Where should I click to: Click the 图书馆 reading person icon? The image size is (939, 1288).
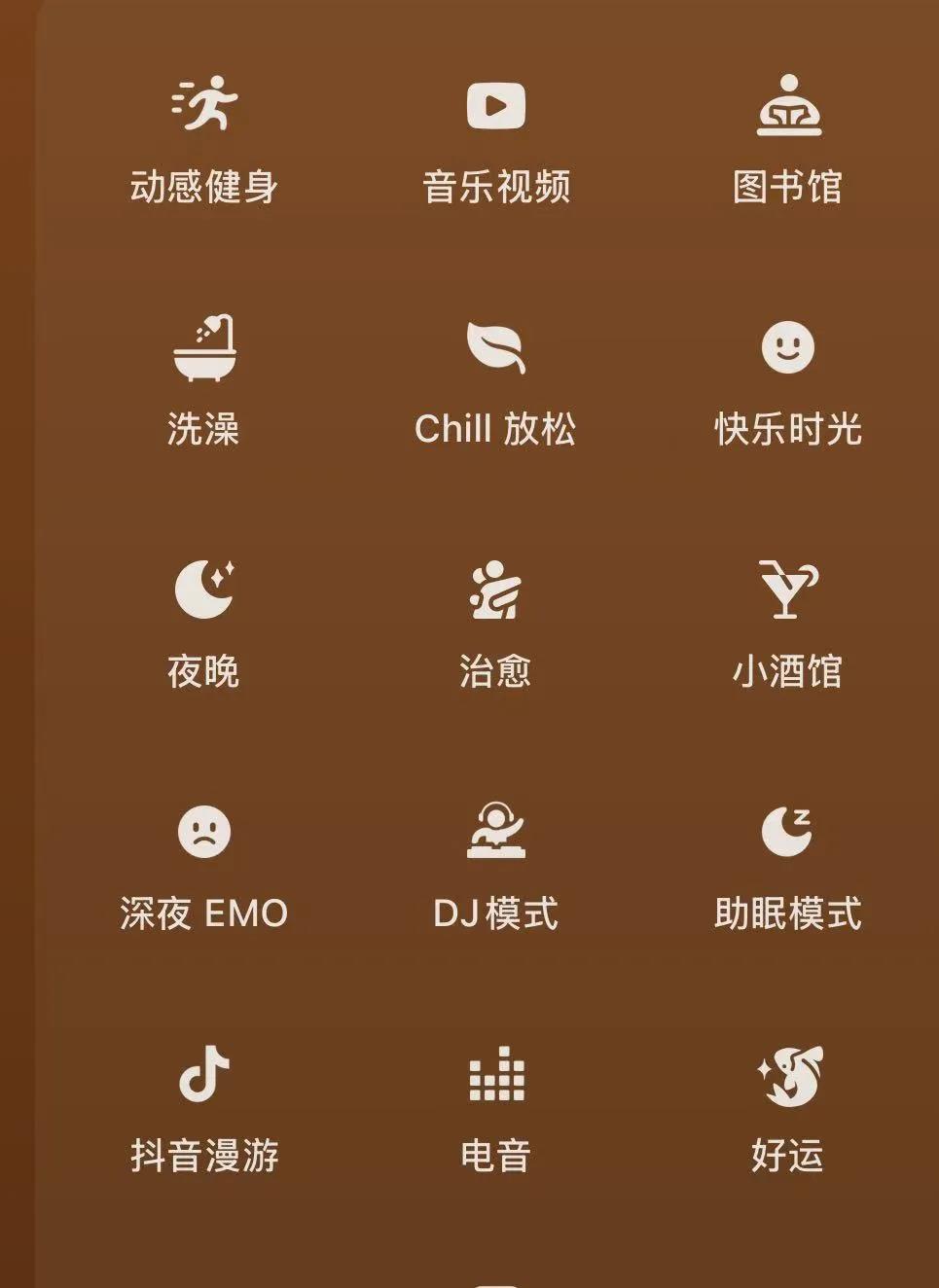click(x=790, y=107)
